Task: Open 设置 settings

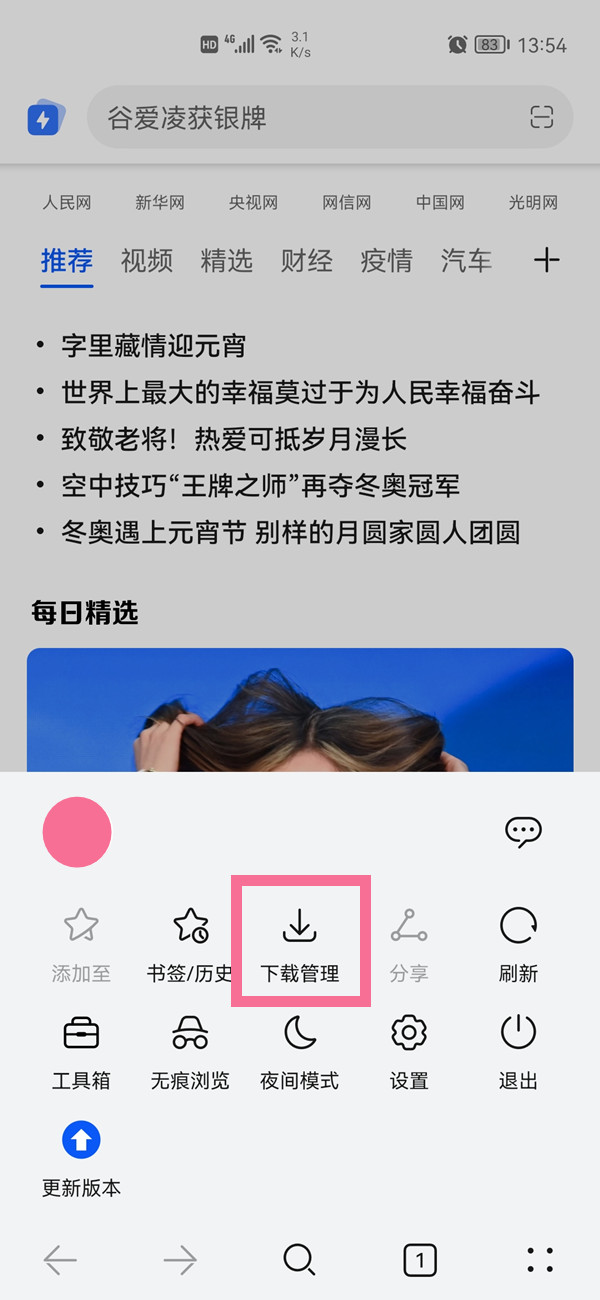Action: 409,1051
